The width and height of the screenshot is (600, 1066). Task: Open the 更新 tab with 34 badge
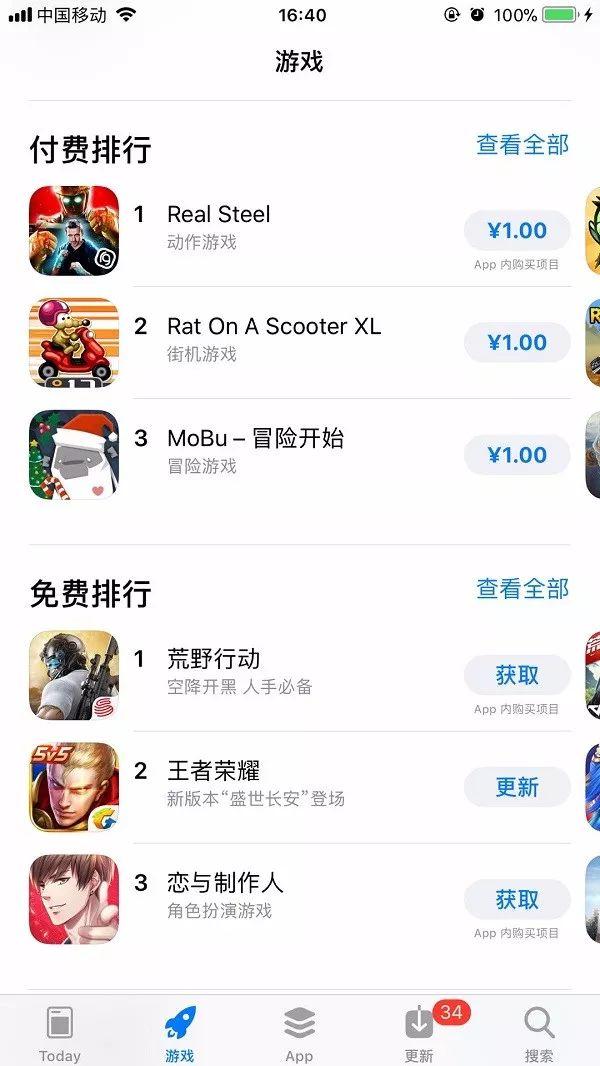click(x=419, y=1032)
